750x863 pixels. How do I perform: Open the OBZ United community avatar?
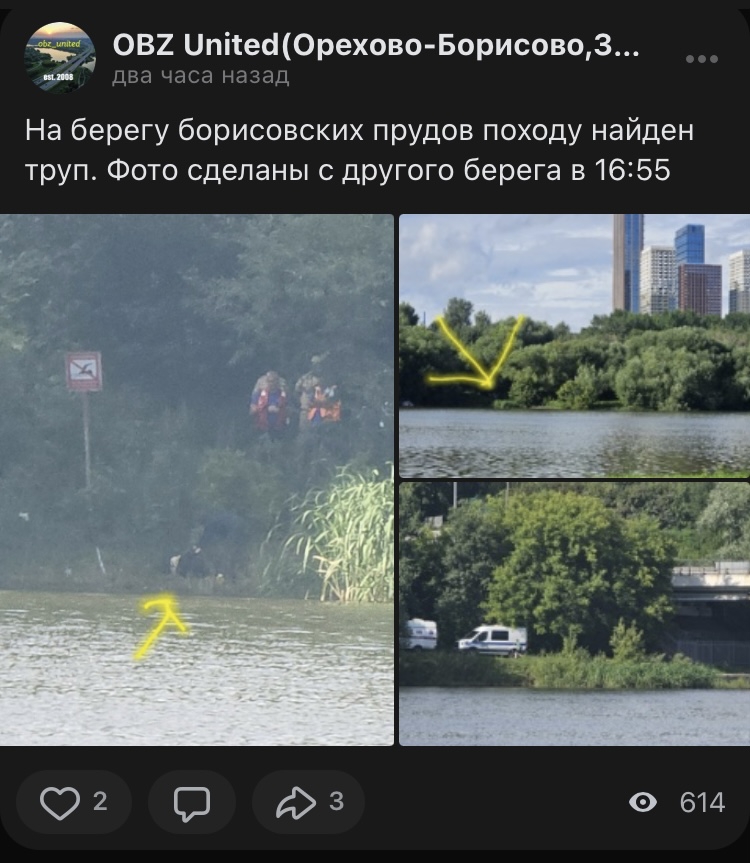[60, 58]
